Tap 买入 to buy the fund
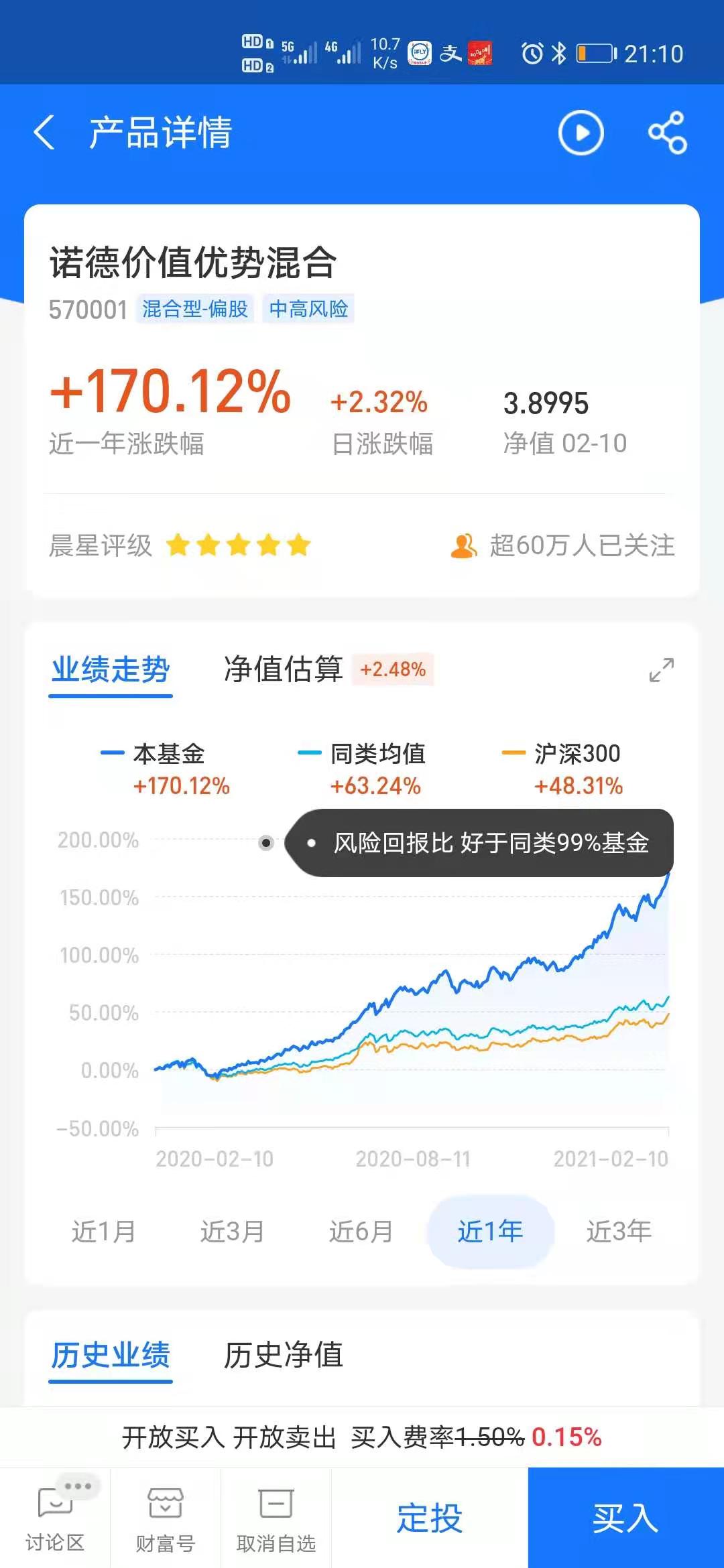The height and width of the screenshot is (1568, 724). (x=625, y=1518)
